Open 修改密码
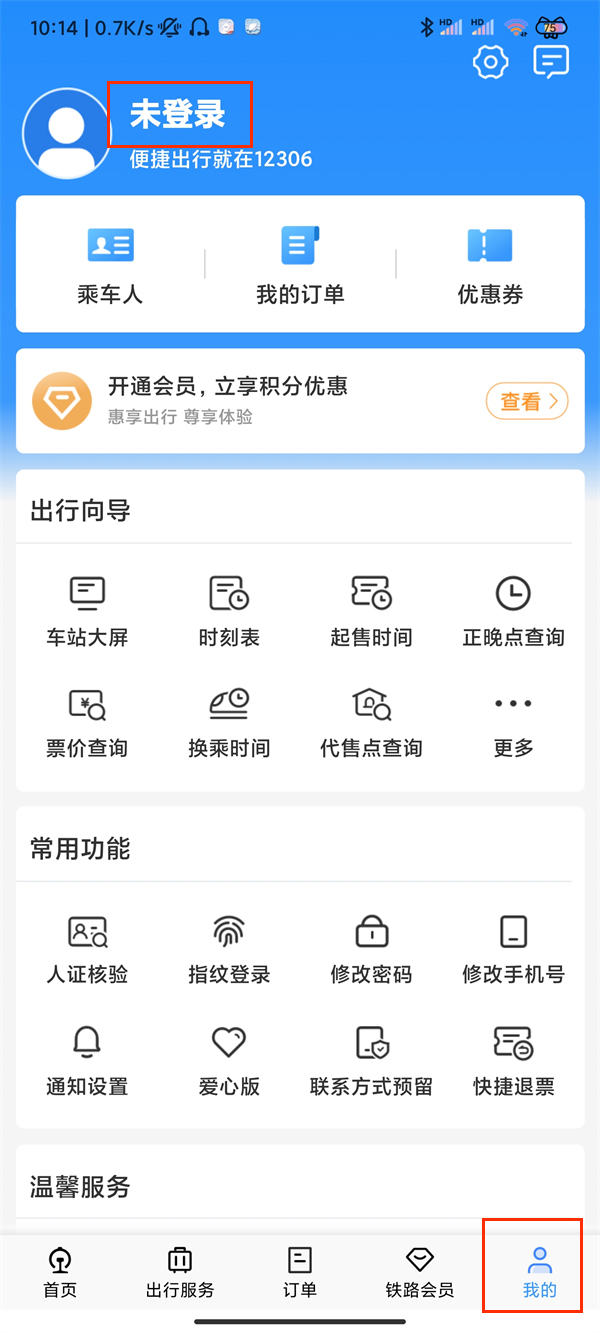 [371, 948]
